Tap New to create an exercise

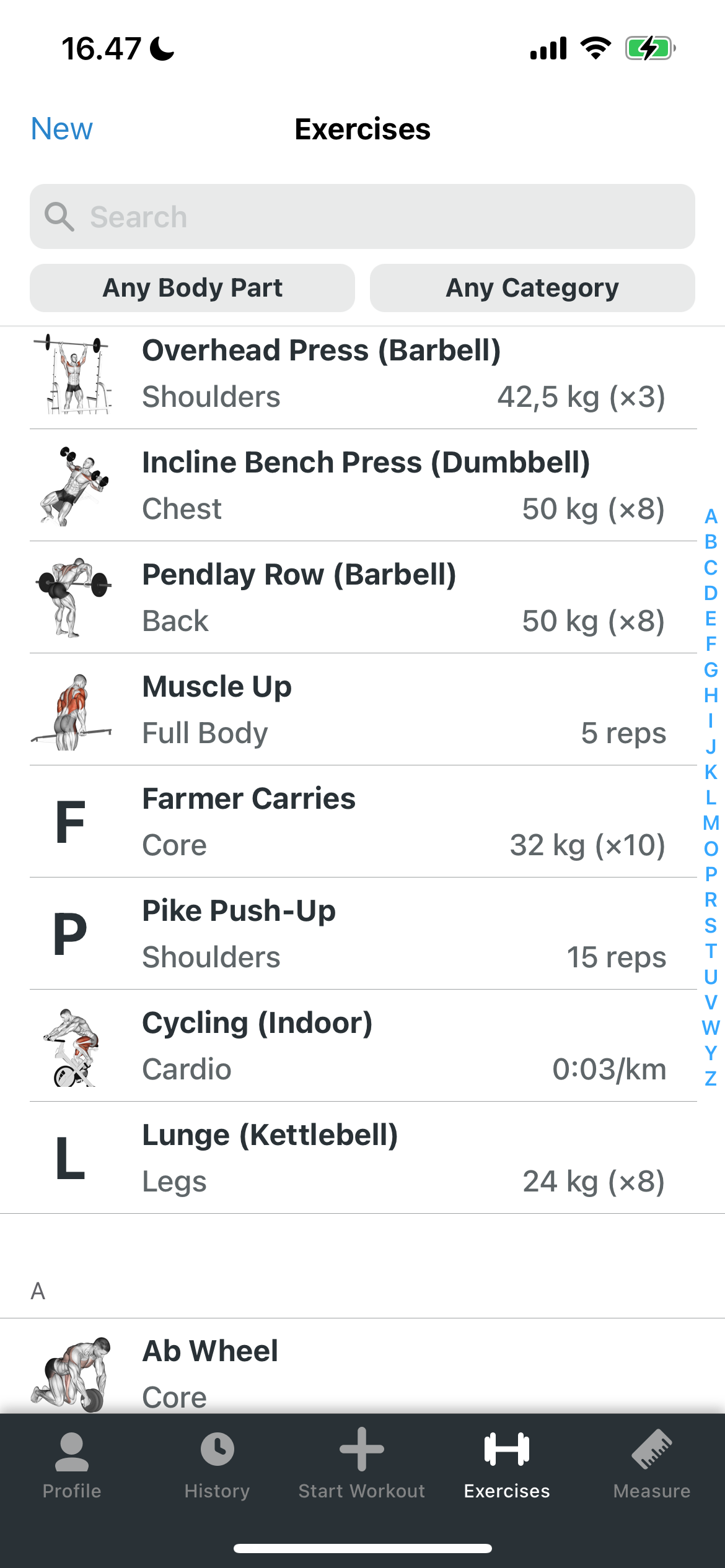(x=62, y=129)
